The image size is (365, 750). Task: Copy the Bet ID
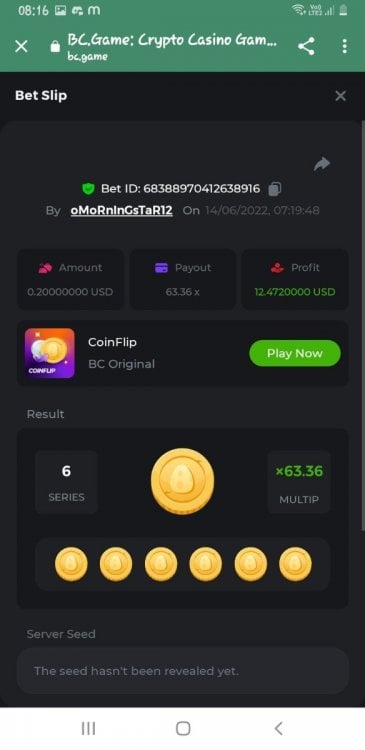pyautogui.click(x=275, y=189)
